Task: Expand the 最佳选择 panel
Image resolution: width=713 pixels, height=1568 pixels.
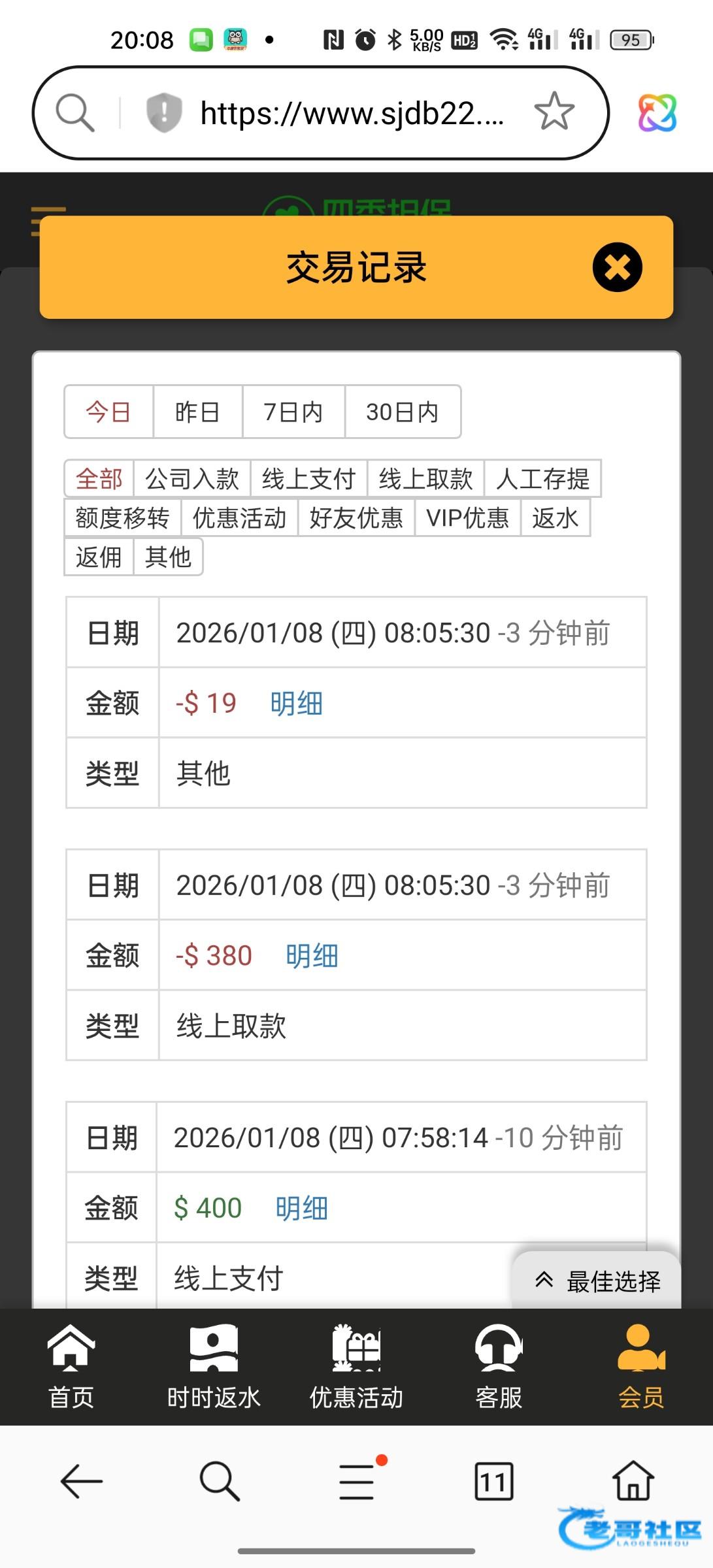Action: pyautogui.click(x=597, y=1281)
